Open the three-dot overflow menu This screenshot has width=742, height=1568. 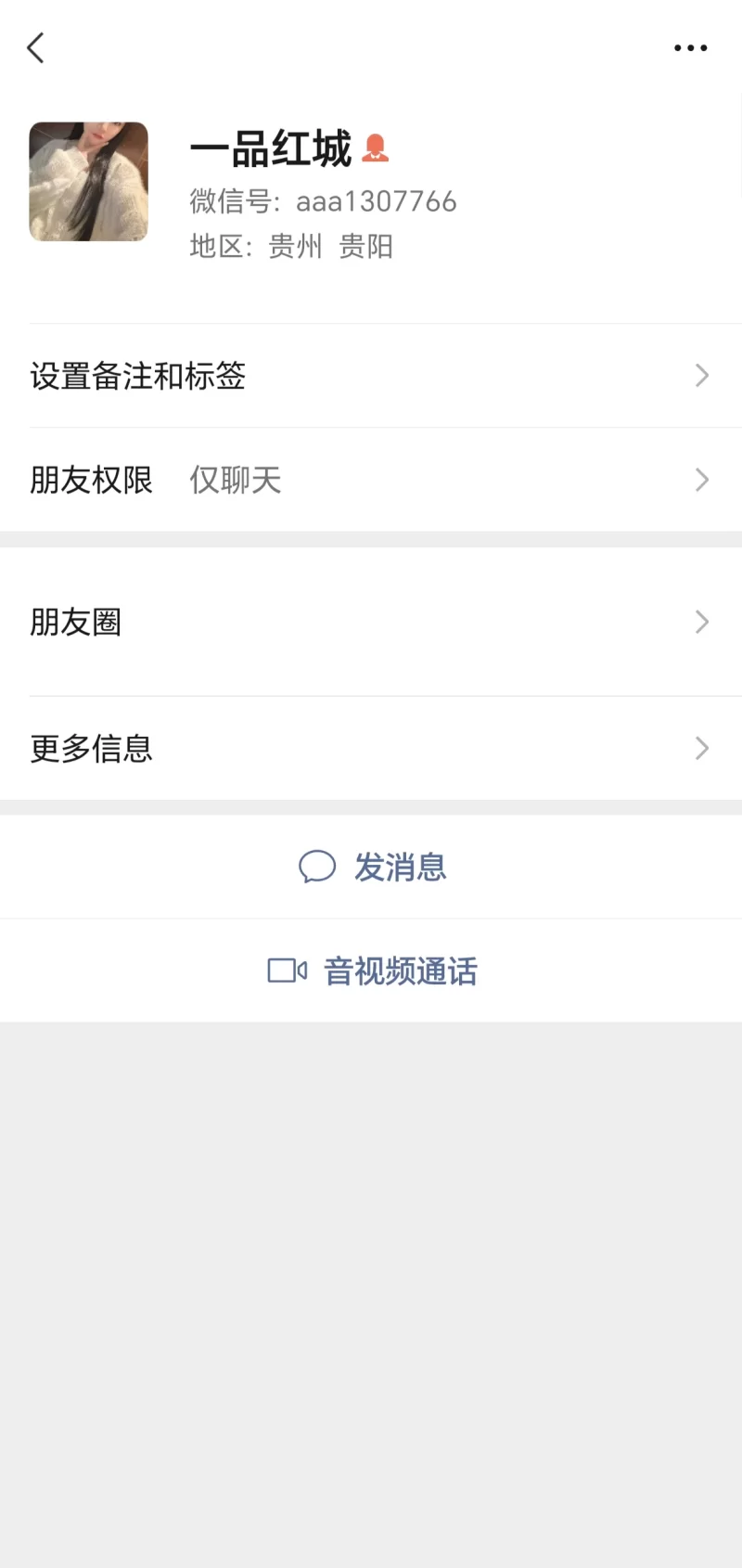[x=690, y=48]
